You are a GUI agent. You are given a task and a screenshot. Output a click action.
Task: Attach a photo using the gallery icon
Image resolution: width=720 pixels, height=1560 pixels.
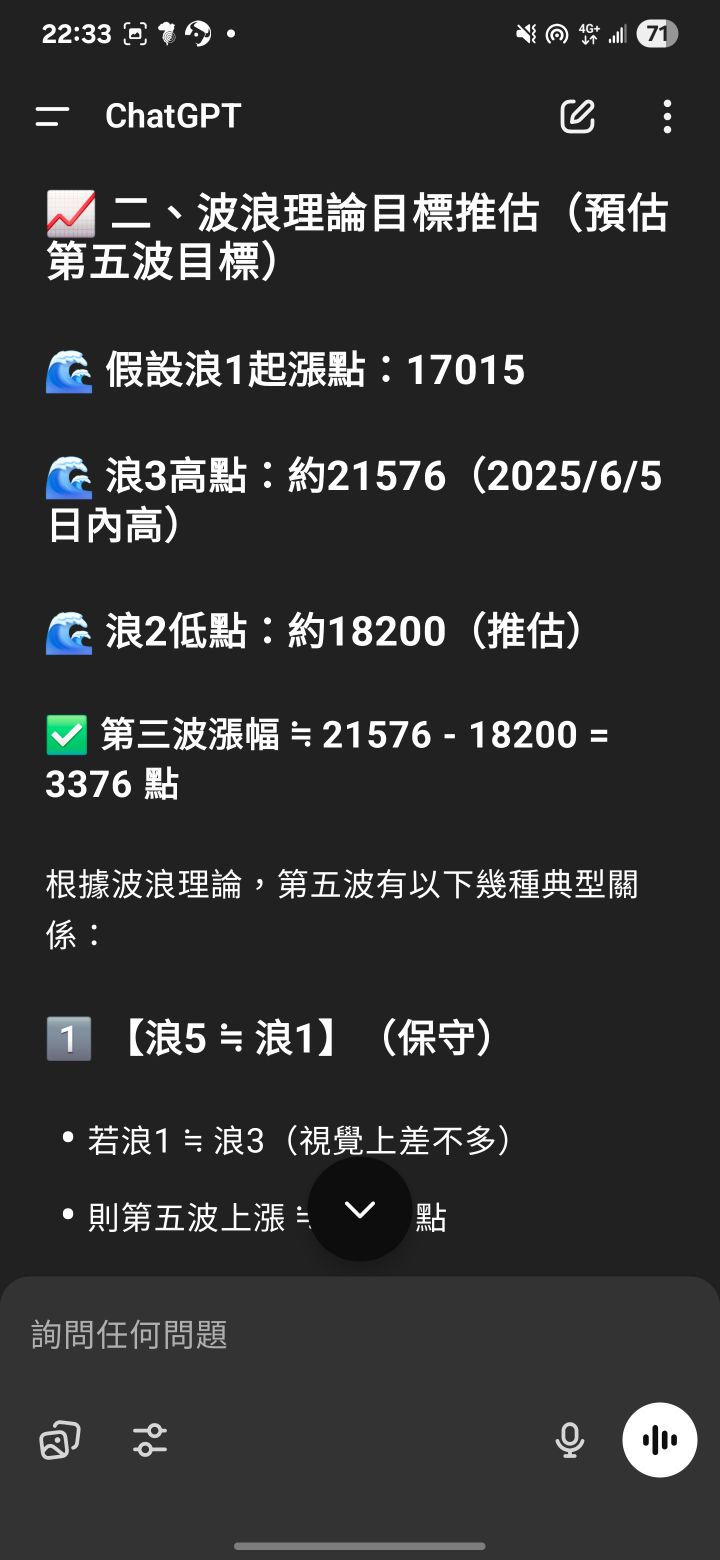59,1440
